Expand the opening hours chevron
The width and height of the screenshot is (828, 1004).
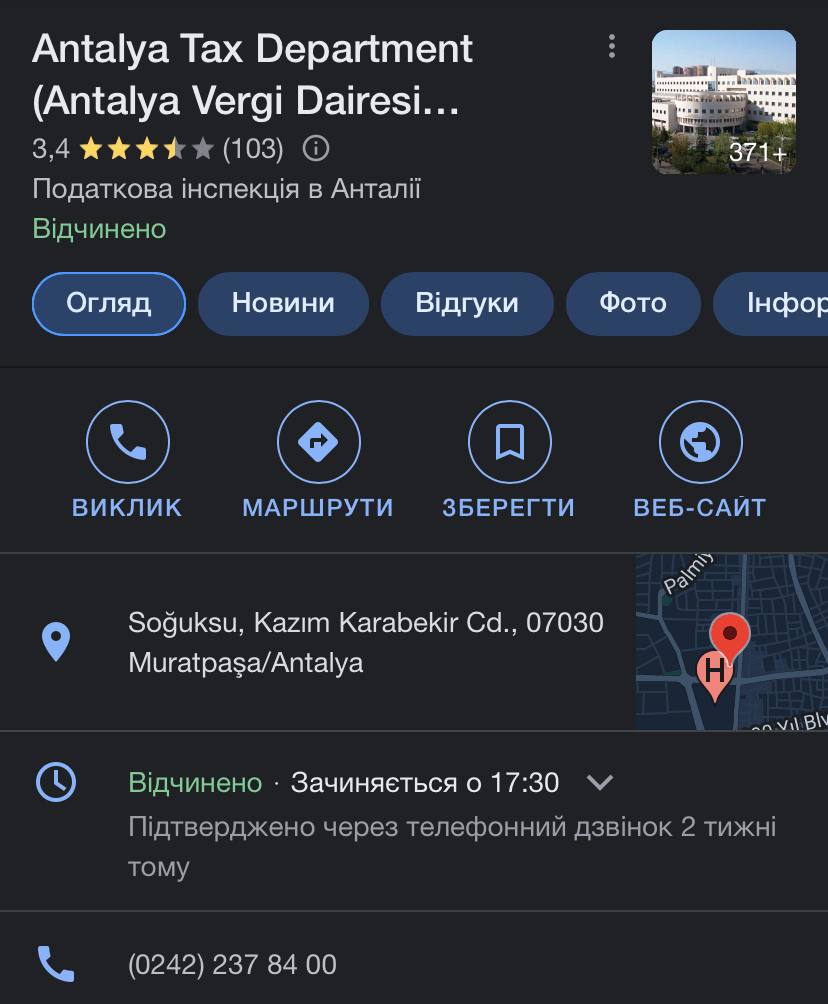click(600, 782)
